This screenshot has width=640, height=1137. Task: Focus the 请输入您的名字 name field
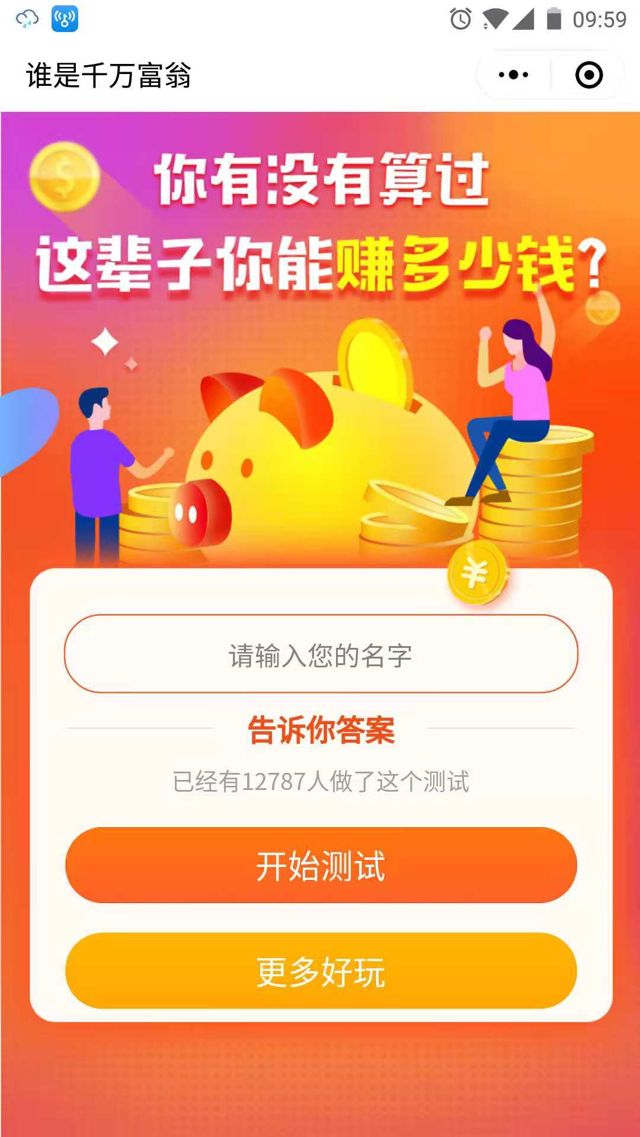(320, 655)
